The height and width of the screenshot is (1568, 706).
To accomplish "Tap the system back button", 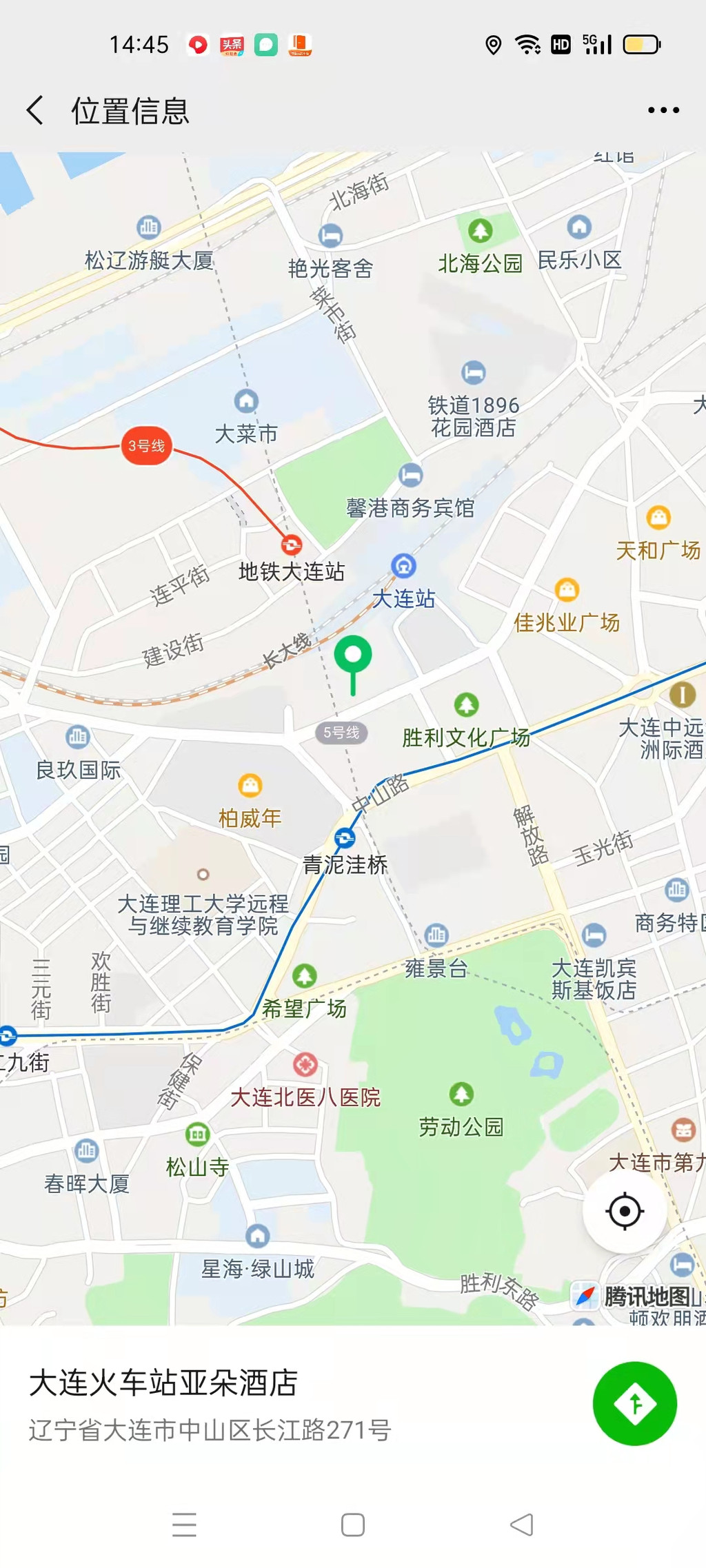I will coord(522,1525).
